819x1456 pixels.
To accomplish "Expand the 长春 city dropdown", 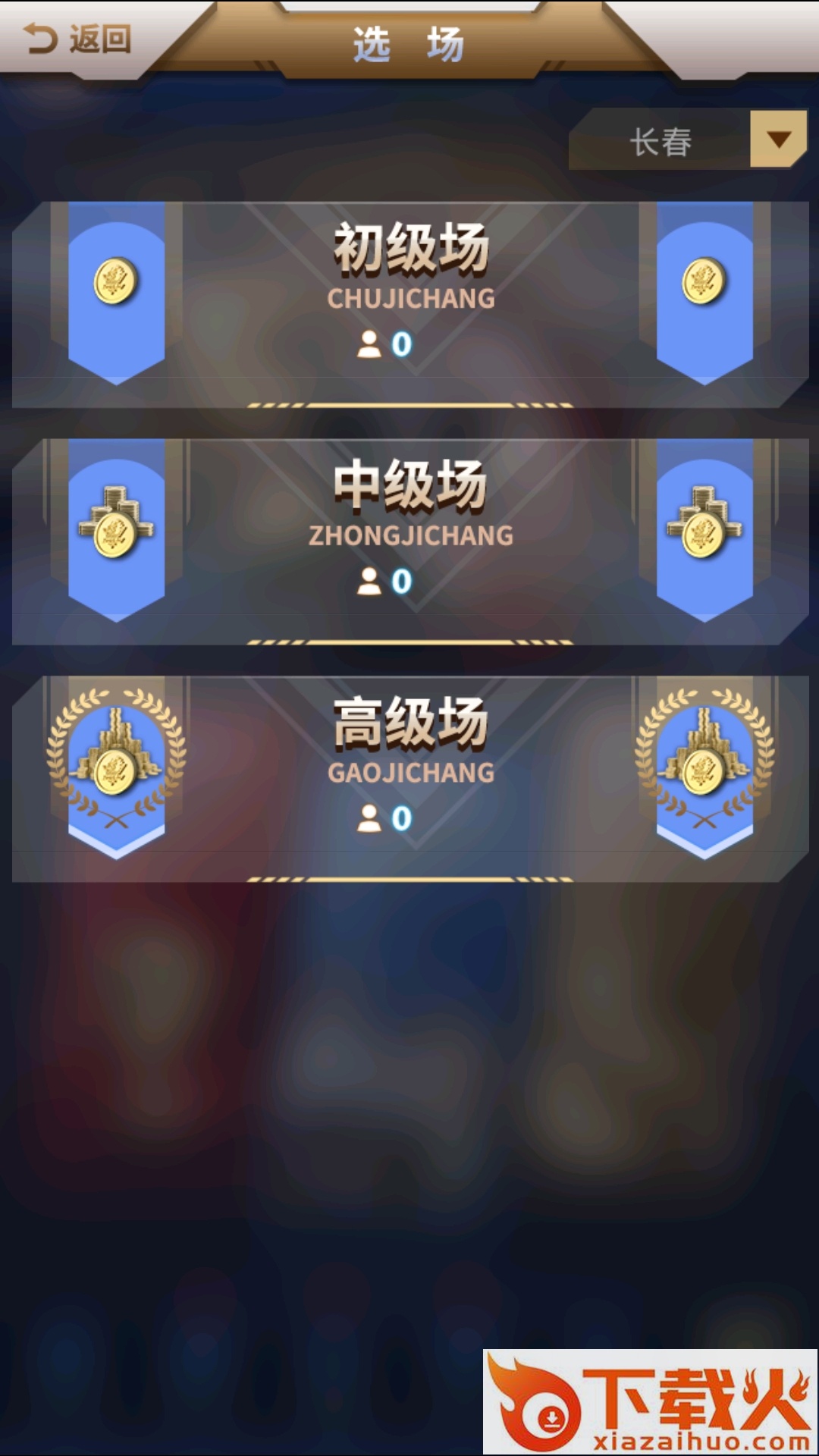I will coord(777,139).
